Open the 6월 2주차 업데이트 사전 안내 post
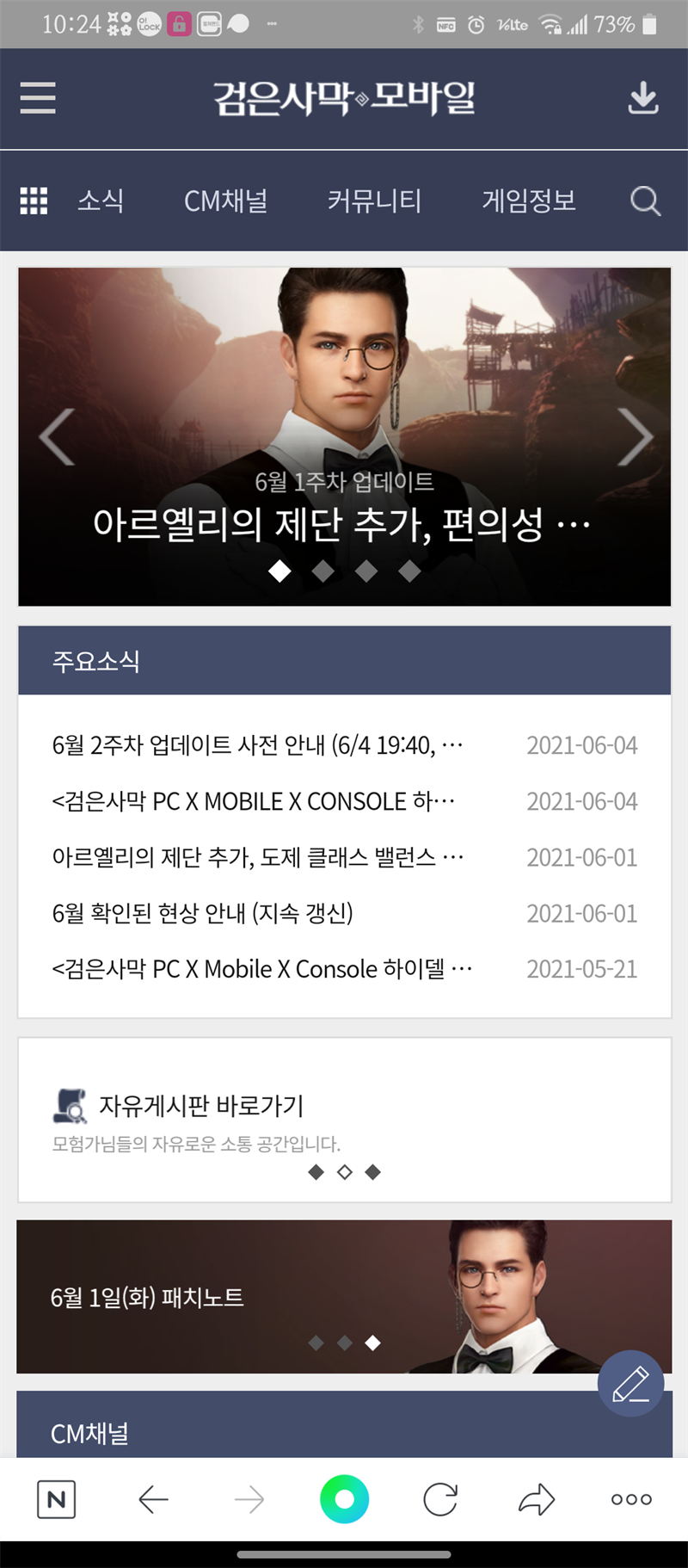688x1568 pixels. (x=258, y=745)
